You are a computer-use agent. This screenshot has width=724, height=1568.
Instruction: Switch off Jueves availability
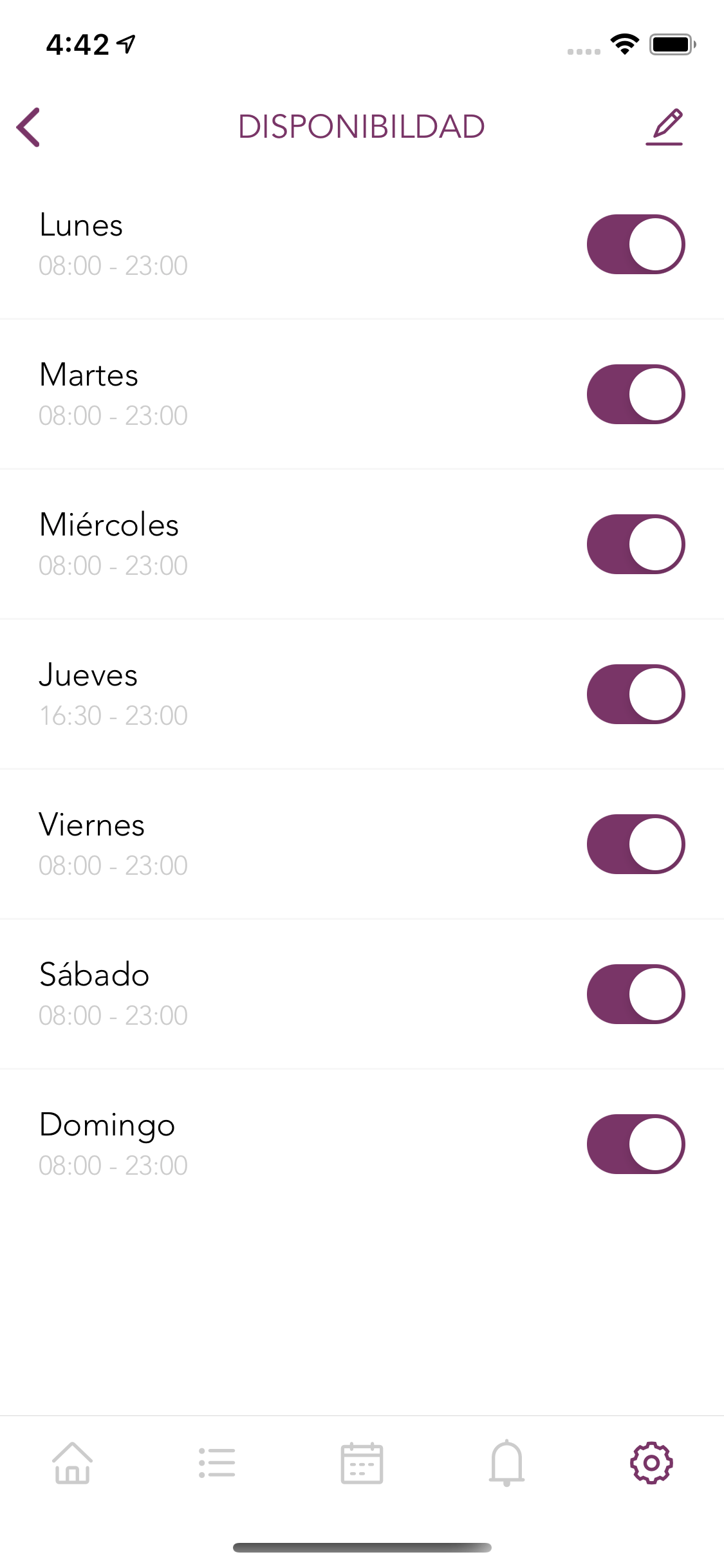(x=636, y=695)
